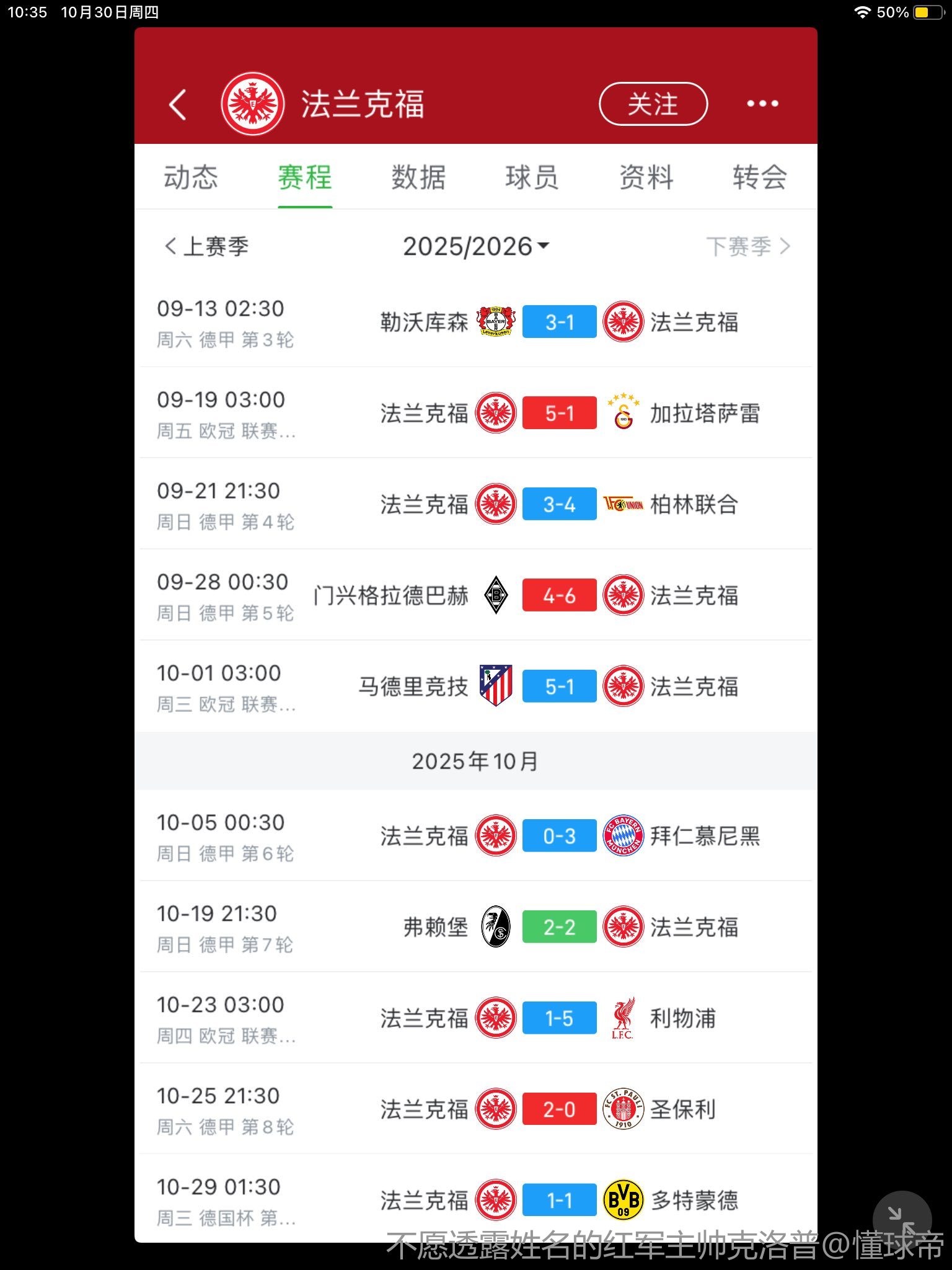View the 法兰克福 3-4 柏林联合 match

pyautogui.click(x=559, y=504)
